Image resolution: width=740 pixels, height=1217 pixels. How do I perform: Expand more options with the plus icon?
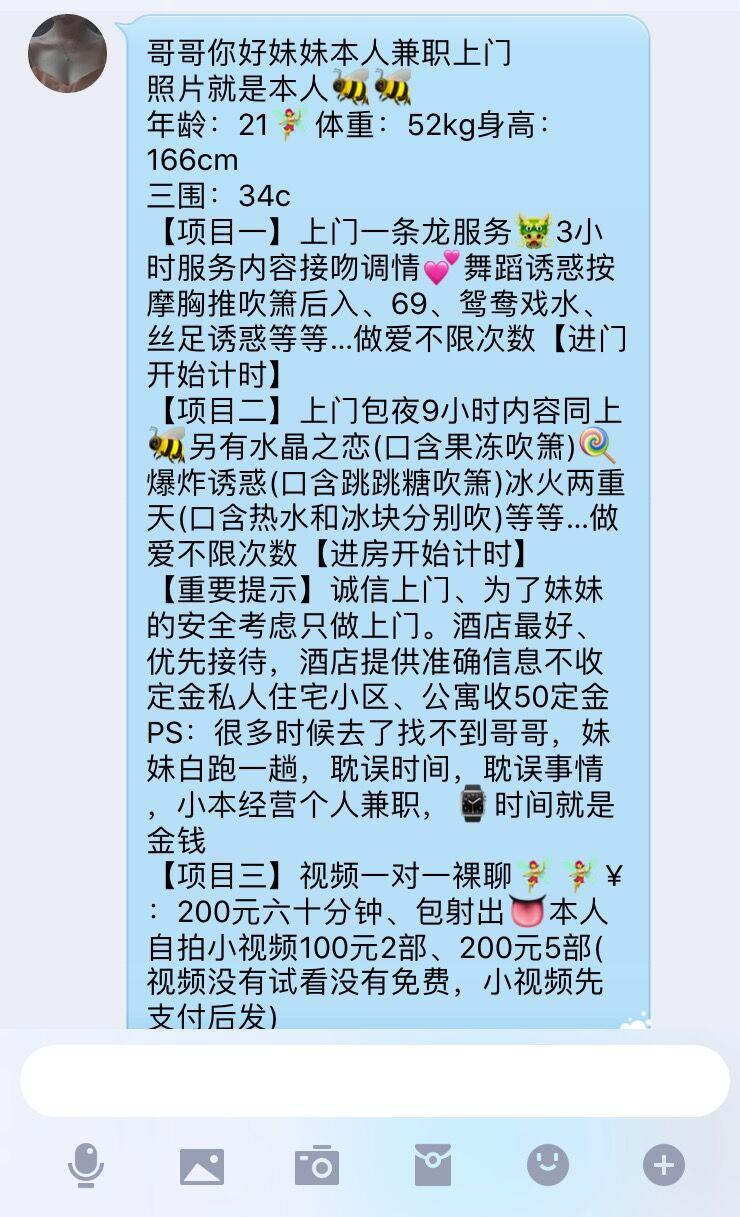pos(663,1166)
